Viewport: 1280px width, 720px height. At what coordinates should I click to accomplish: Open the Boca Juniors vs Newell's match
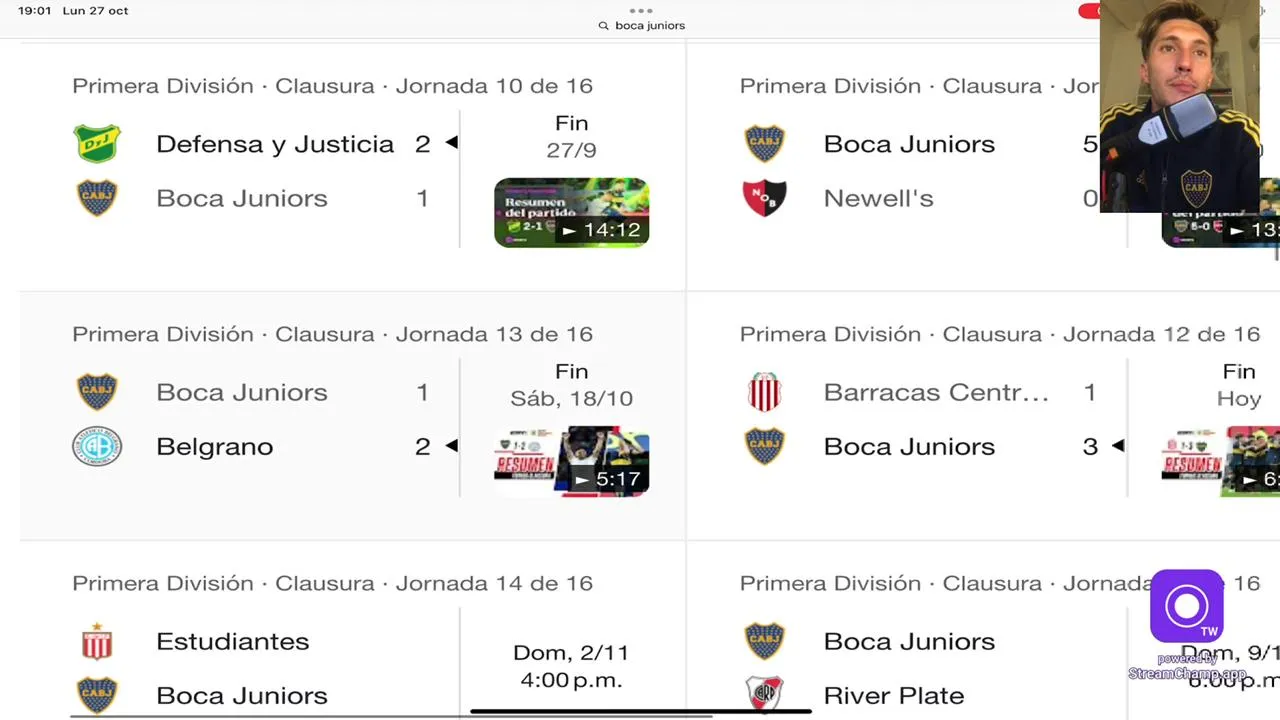click(910, 171)
